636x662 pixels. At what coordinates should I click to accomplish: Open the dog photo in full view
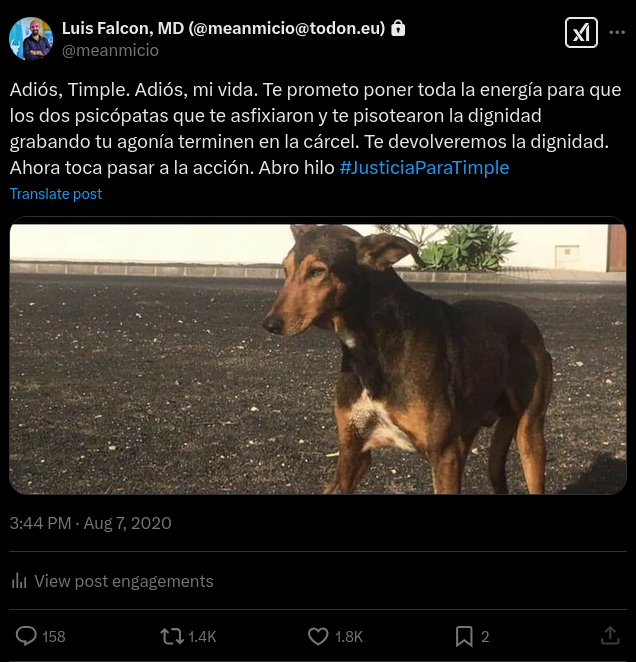coord(318,356)
